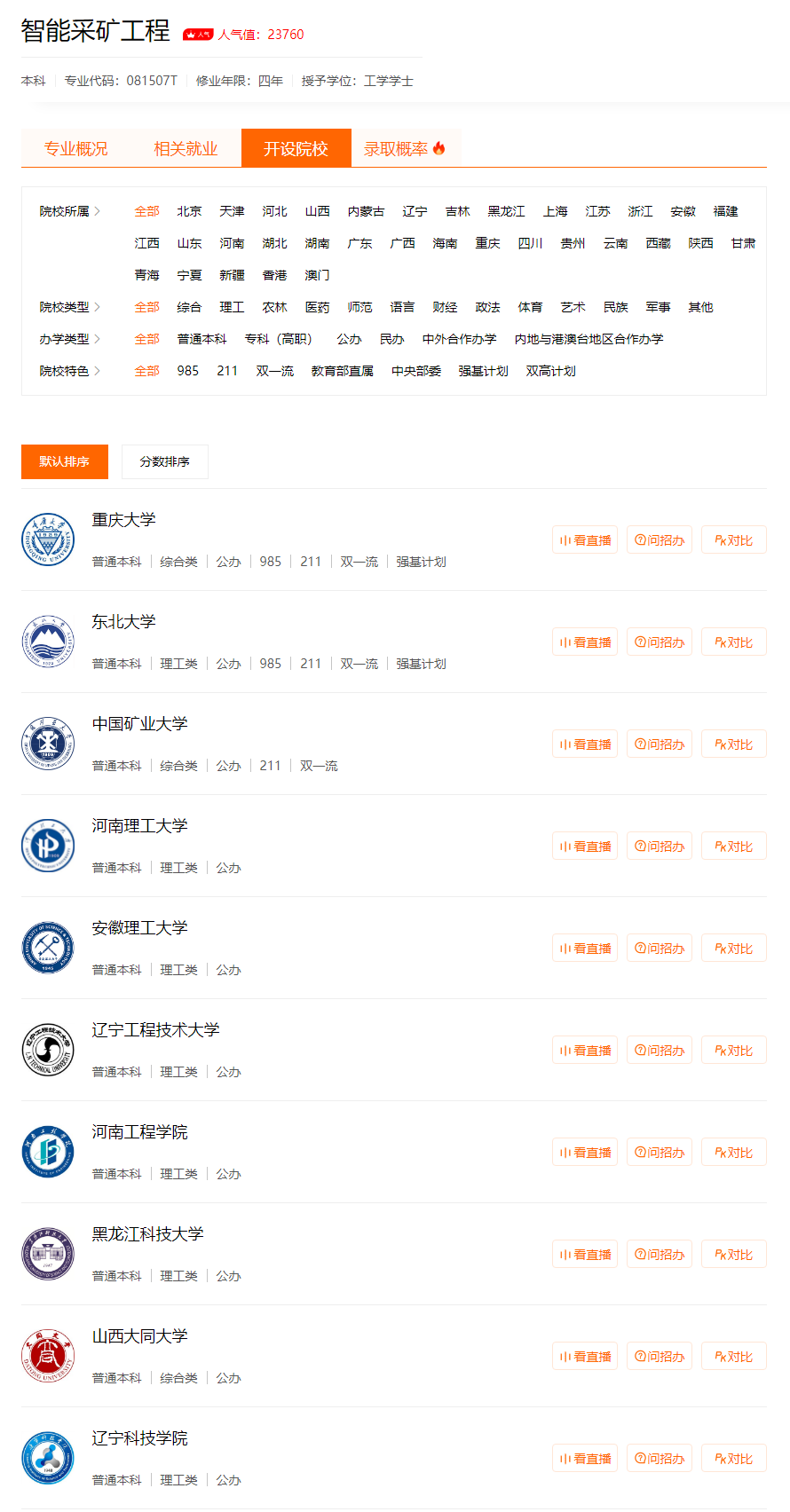Select 分数排序 sorting mode
The width and height of the screenshot is (790, 1512).
pyautogui.click(x=164, y=461)
